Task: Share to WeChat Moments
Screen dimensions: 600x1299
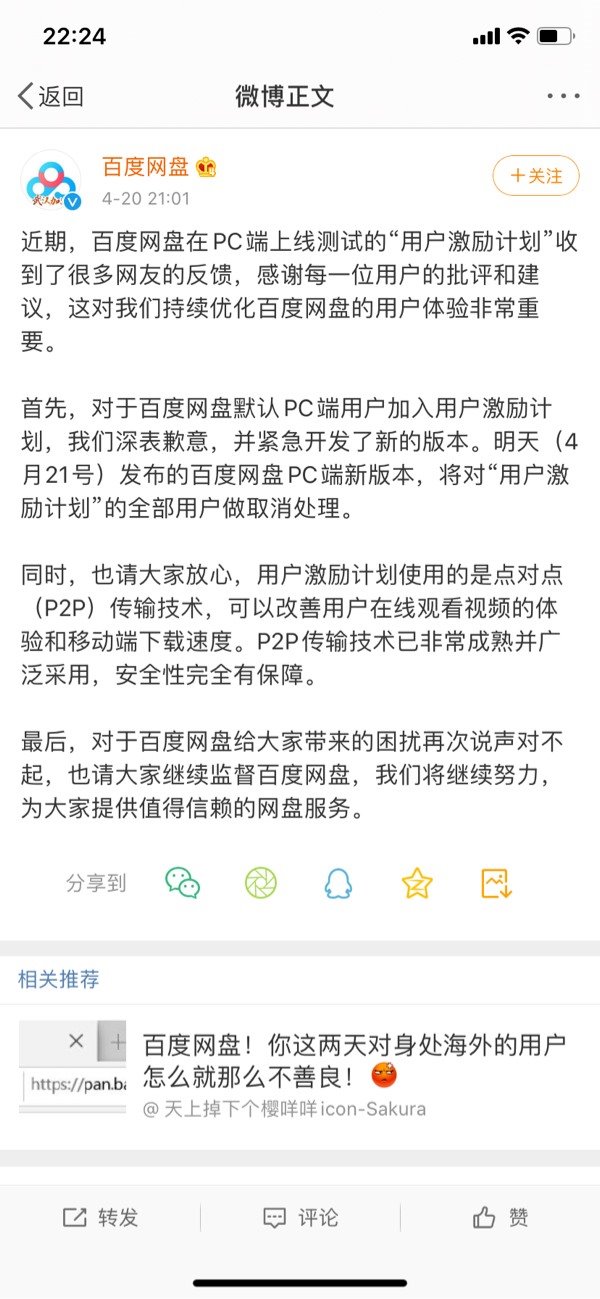Action: (261, 882)
